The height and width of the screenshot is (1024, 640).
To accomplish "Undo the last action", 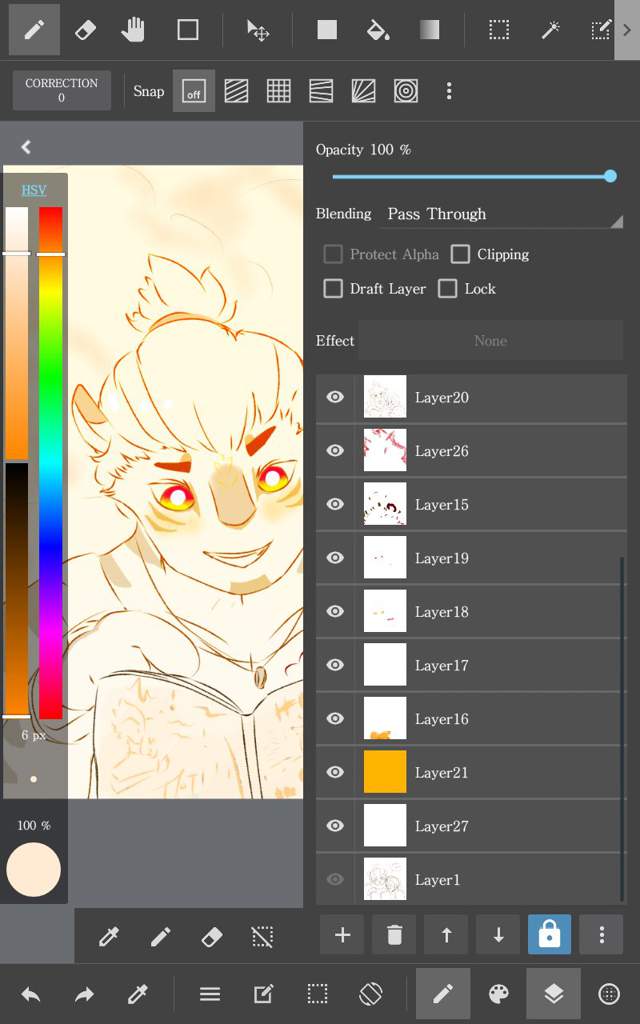I will point(31,995).
